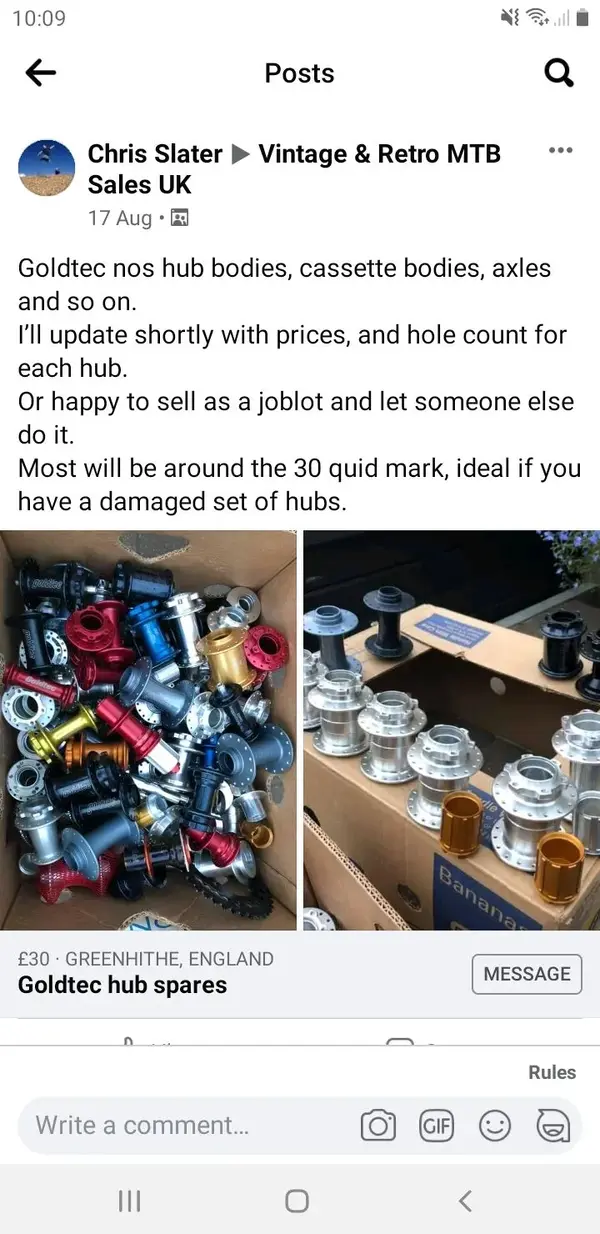Tap the Write a comment field
The width and height of the screenshot is (600, 1234).
180,1125
